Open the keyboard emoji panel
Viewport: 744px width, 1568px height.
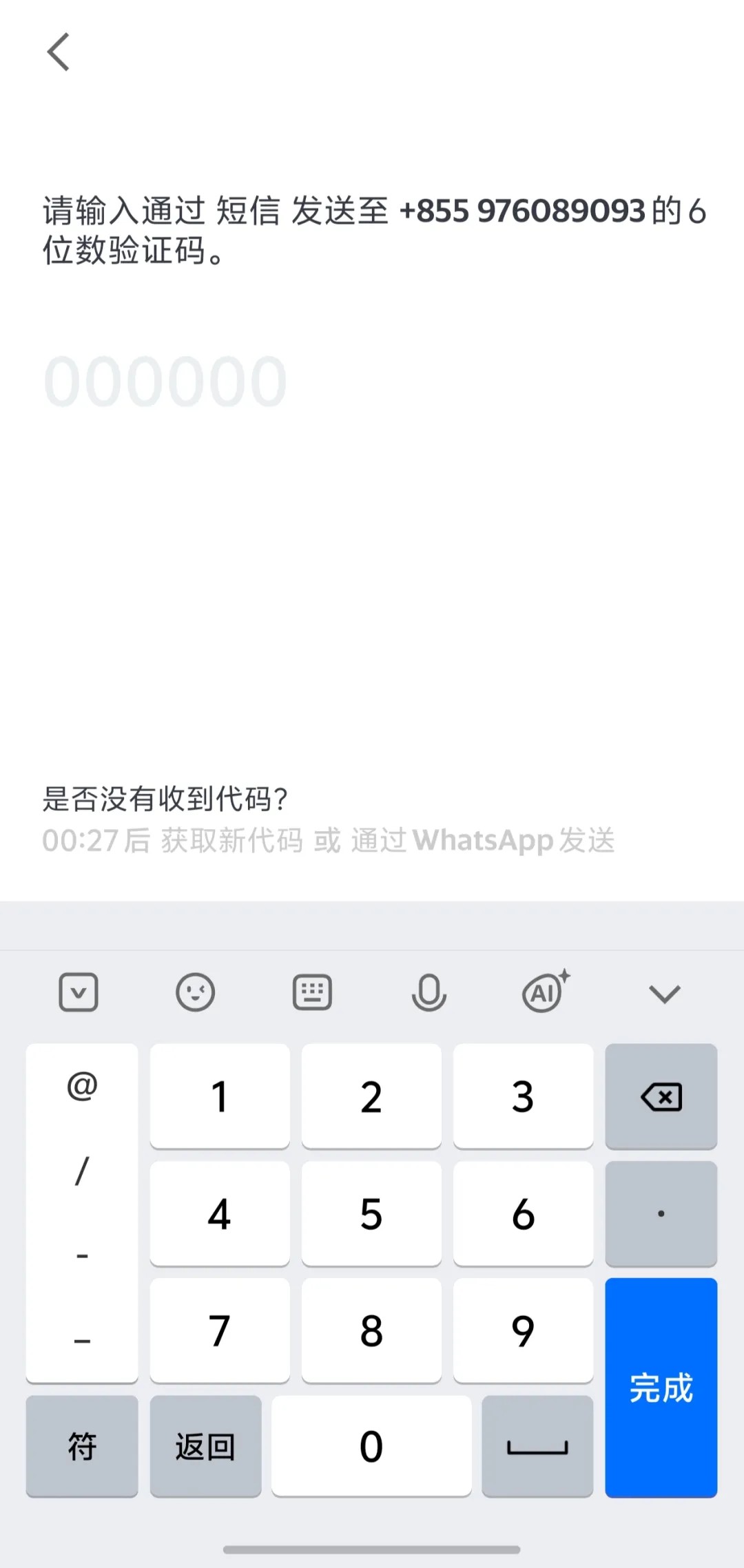[196, 992]
